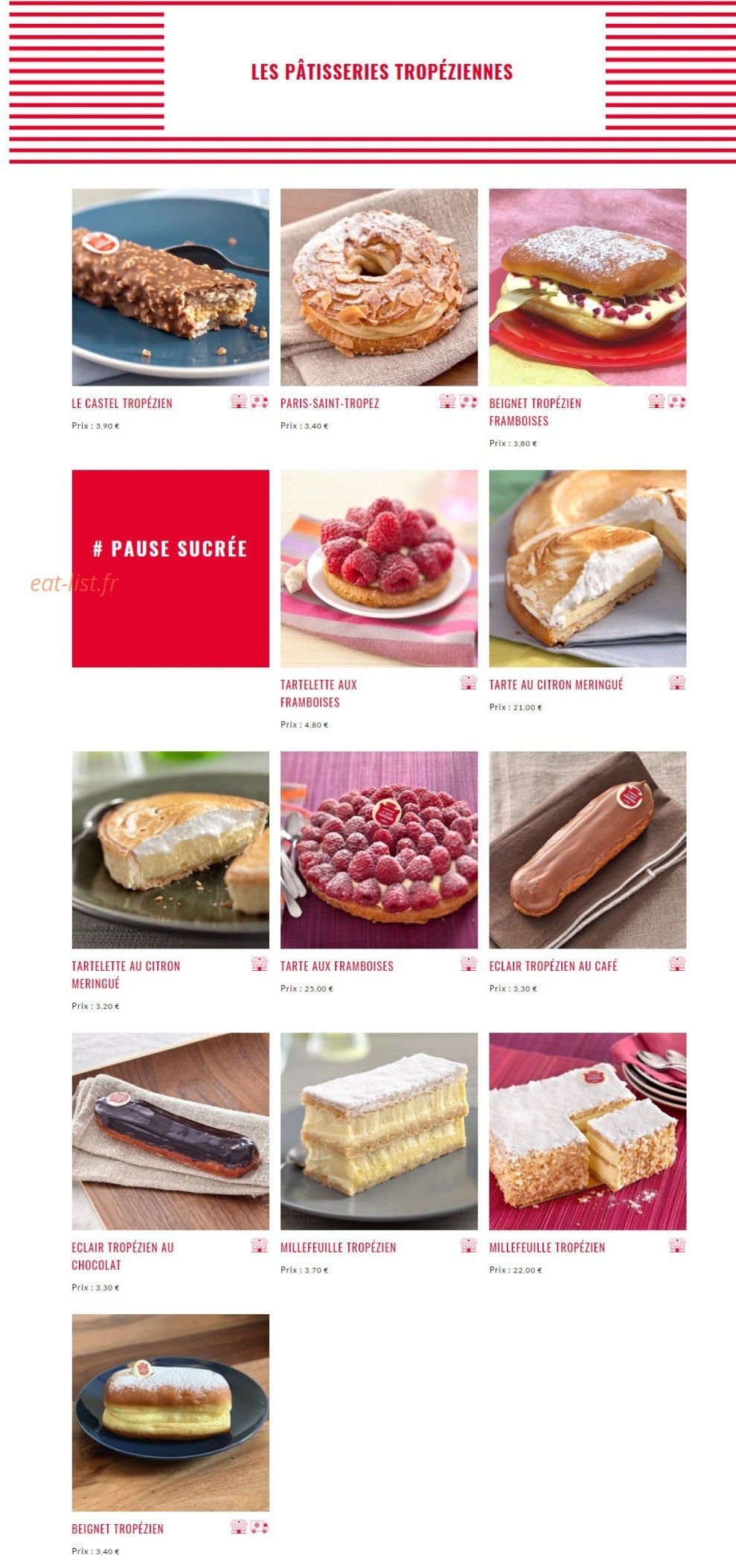View the Paris-Saint-Tropez pastry
The width and height of the screenshot is (736, 1568).
379,287
